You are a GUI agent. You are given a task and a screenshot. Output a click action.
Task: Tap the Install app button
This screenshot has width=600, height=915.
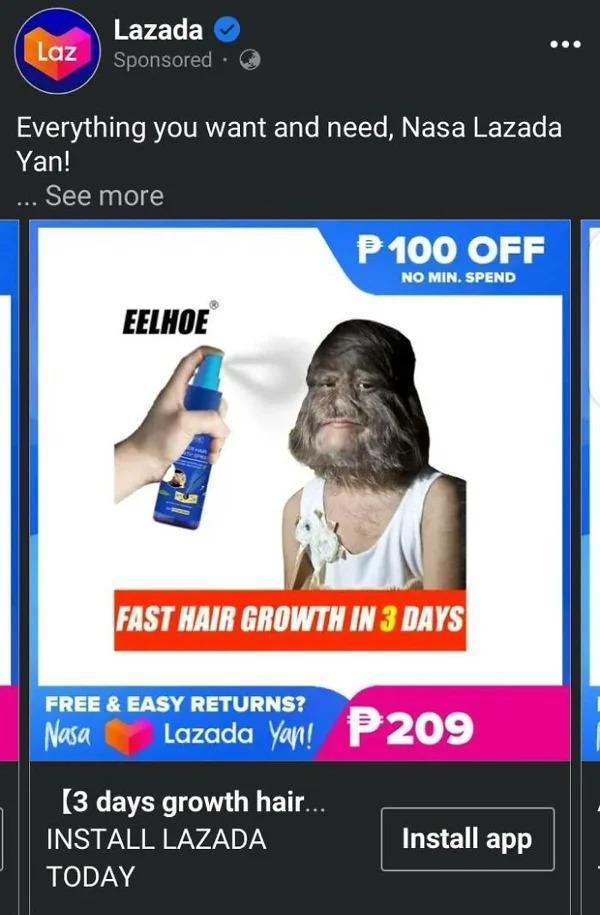467,839
